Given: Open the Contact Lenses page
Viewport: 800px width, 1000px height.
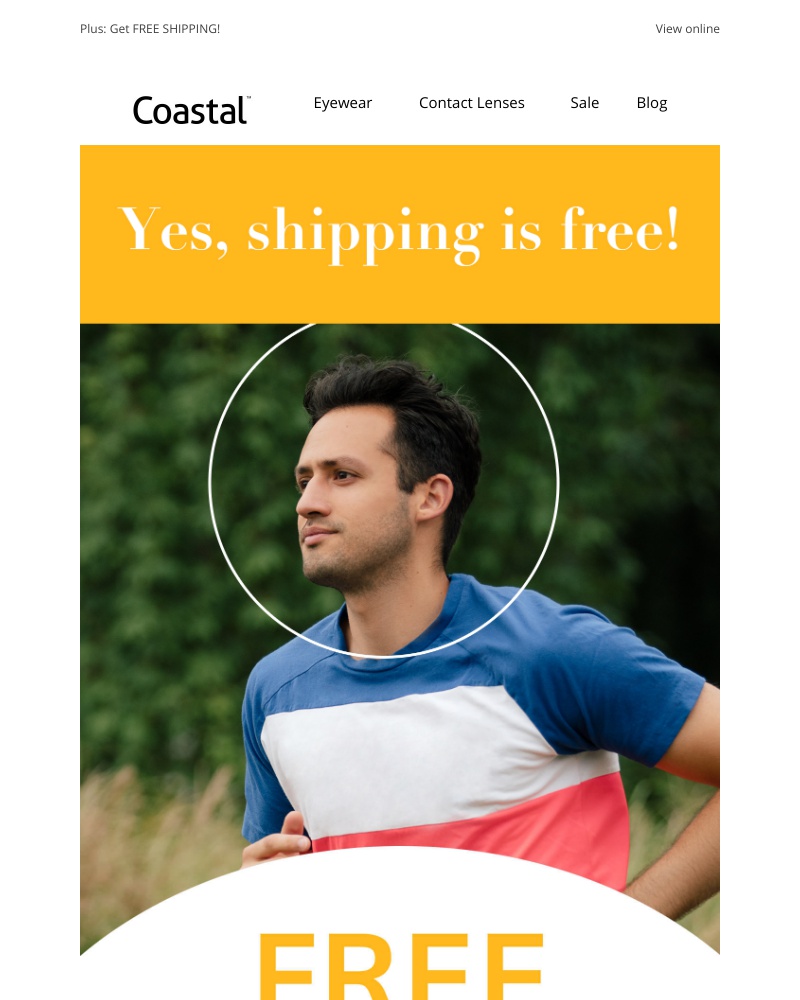Looking at the screenshot, I should pyautogui.click(x=471, y=103).
